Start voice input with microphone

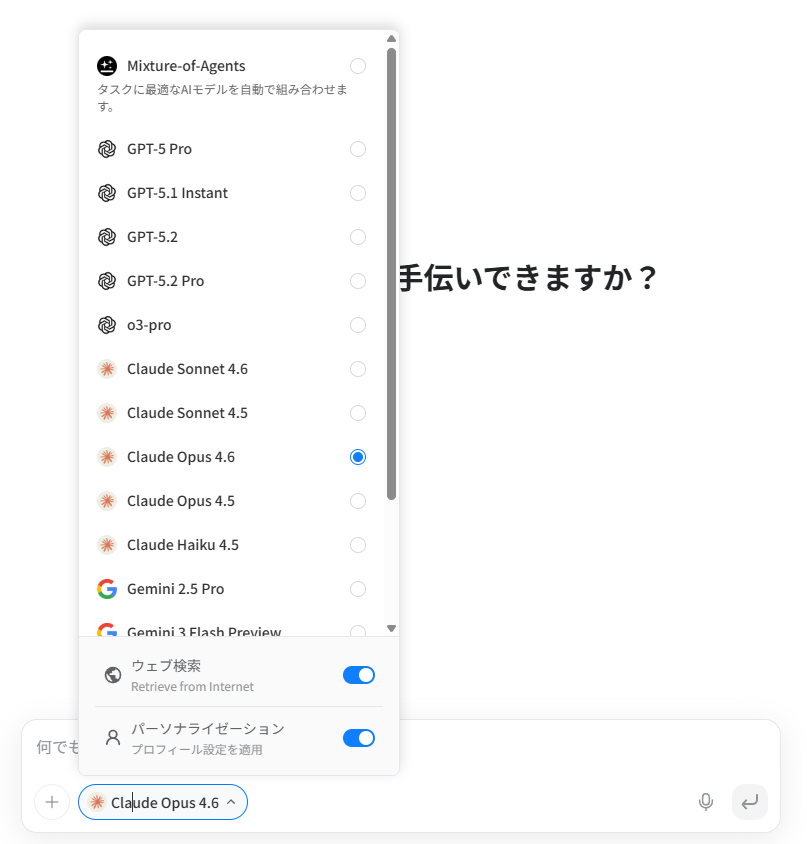706,802
